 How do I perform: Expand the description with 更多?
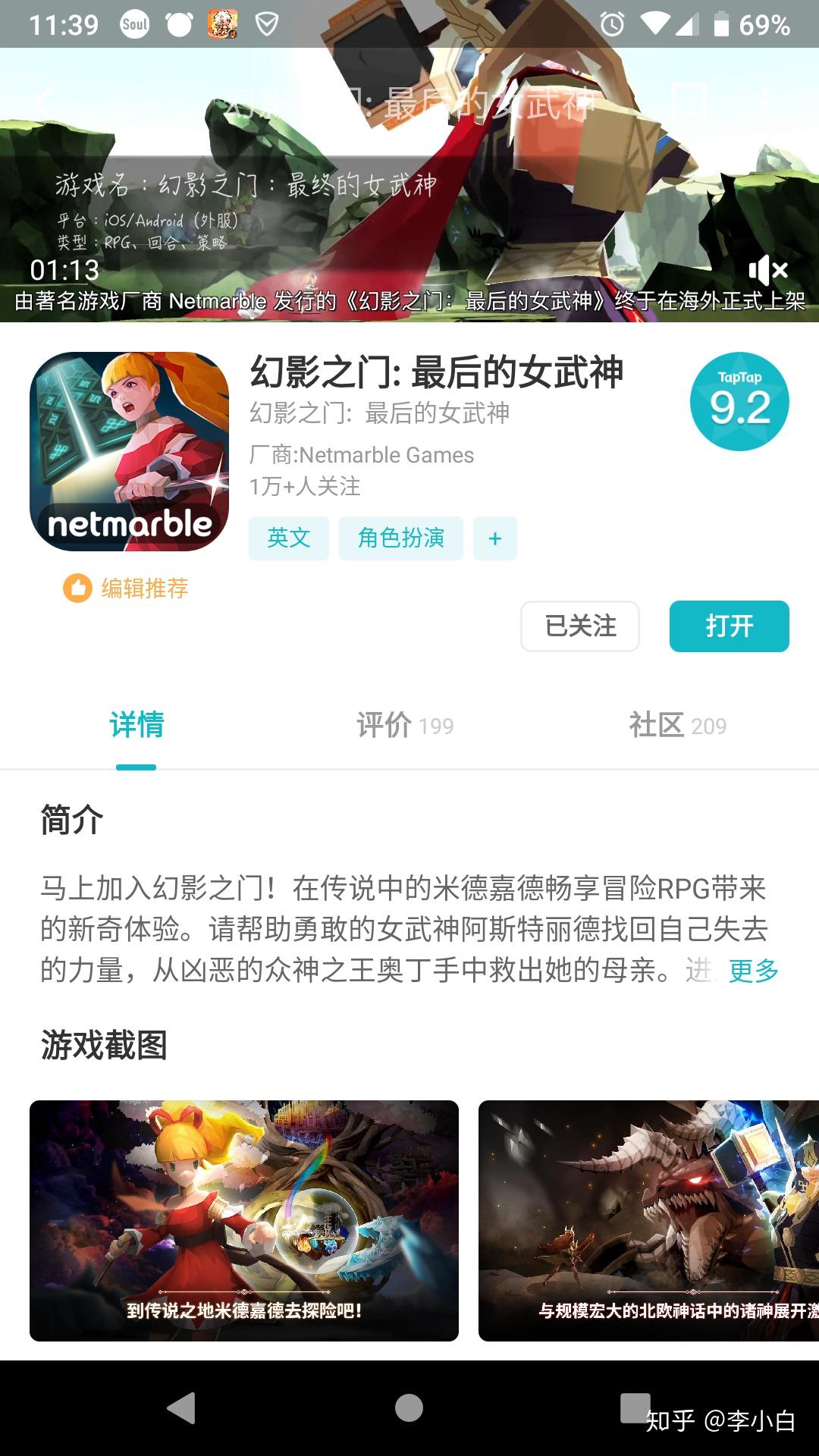[x=754, y=971]
